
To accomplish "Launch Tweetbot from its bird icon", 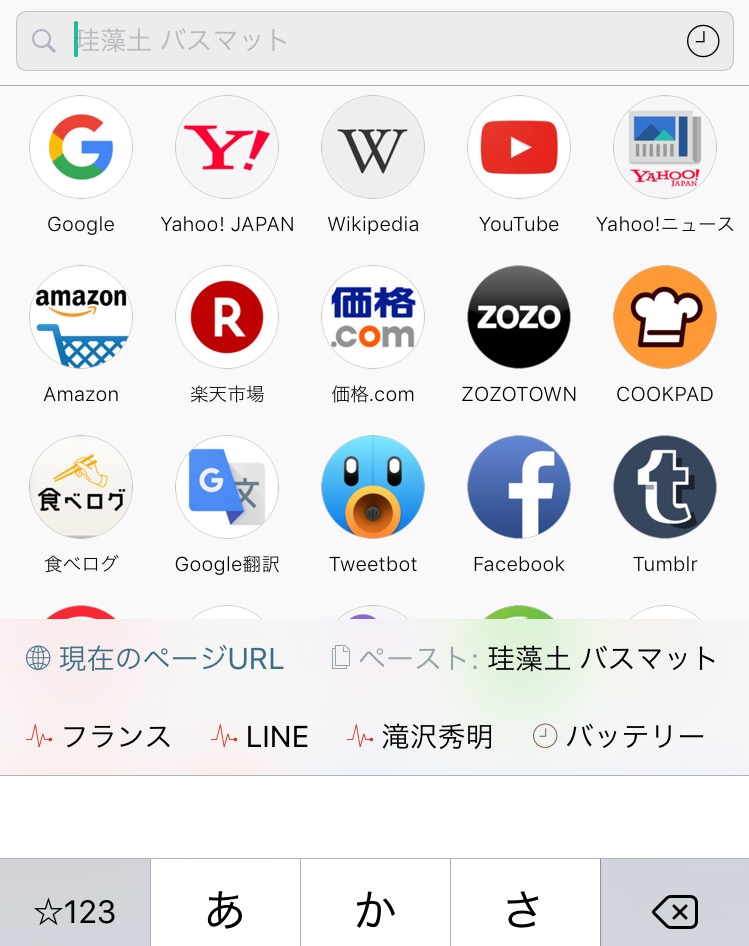I will coord(373,487).
